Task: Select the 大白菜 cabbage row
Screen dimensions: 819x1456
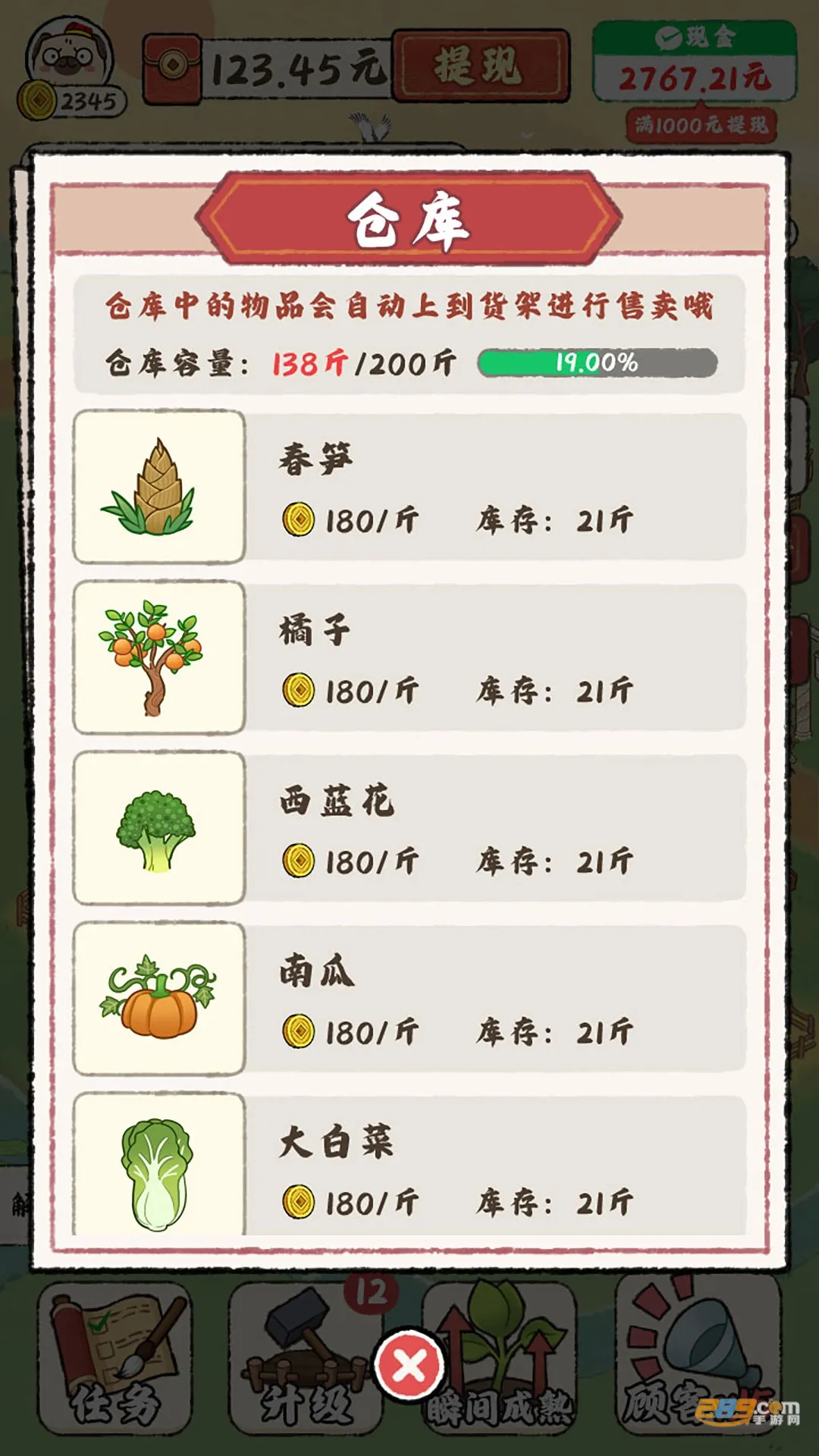Action: pos(409,1166)
